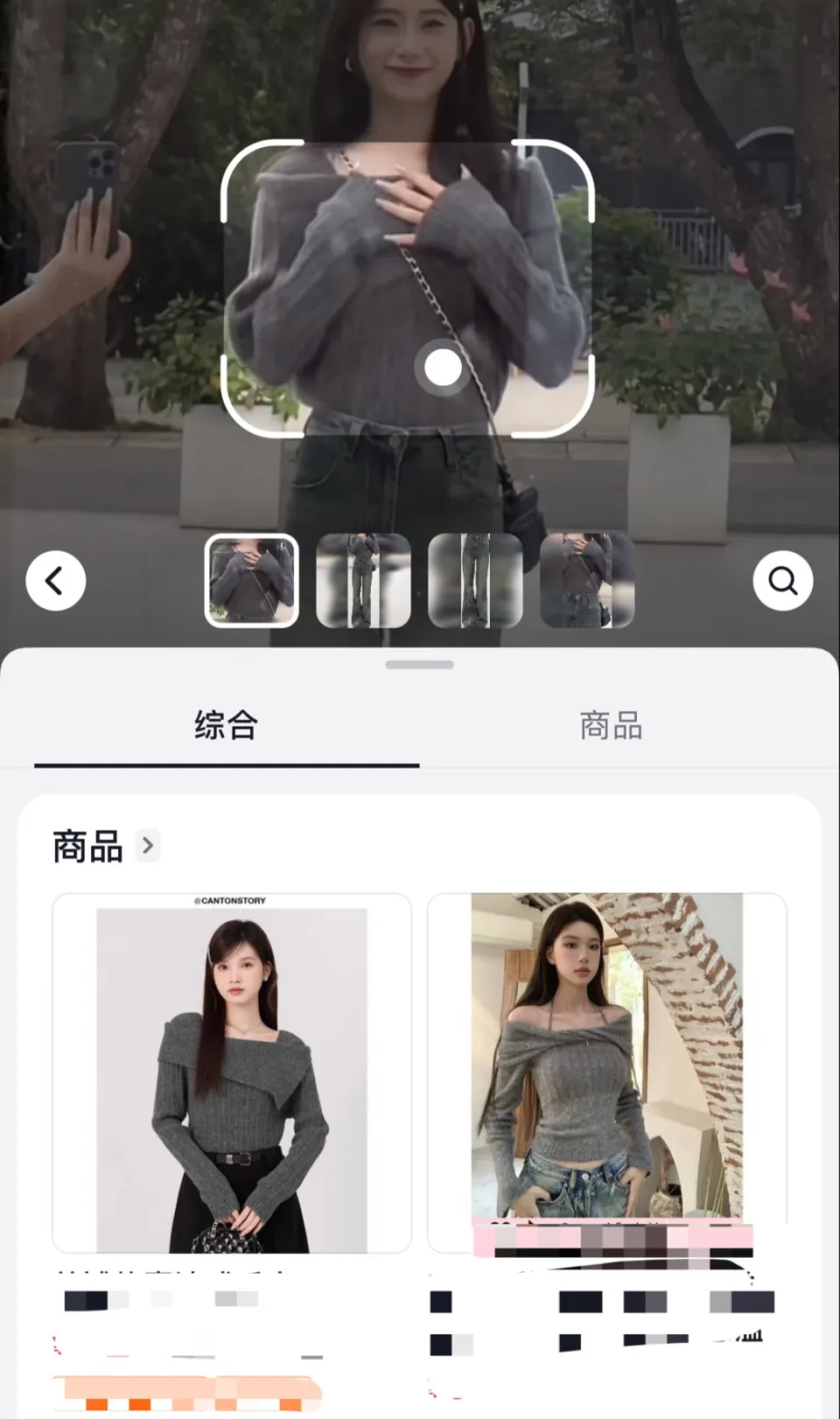Select the second detected jeans crop thumbnail
This screenshot has height=1419, width=840.
click(363, 580)
